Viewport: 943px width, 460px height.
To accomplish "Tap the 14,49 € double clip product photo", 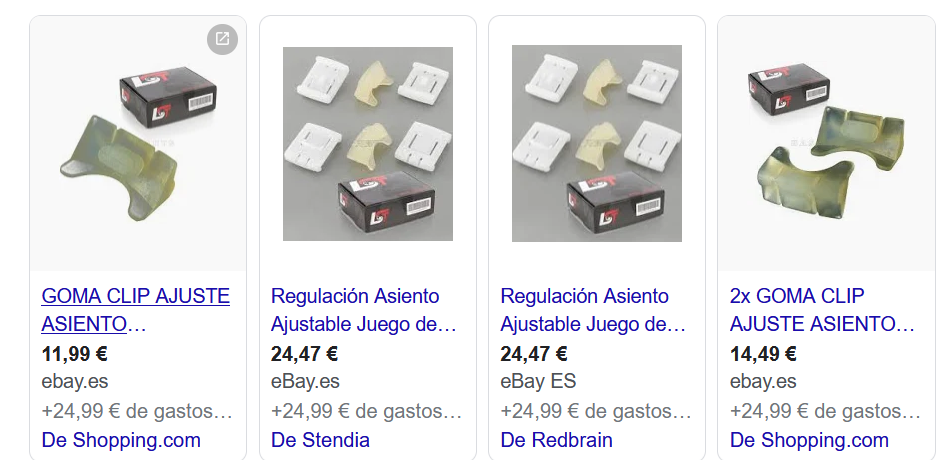I will pyautogui.click(x=826, y=143).
